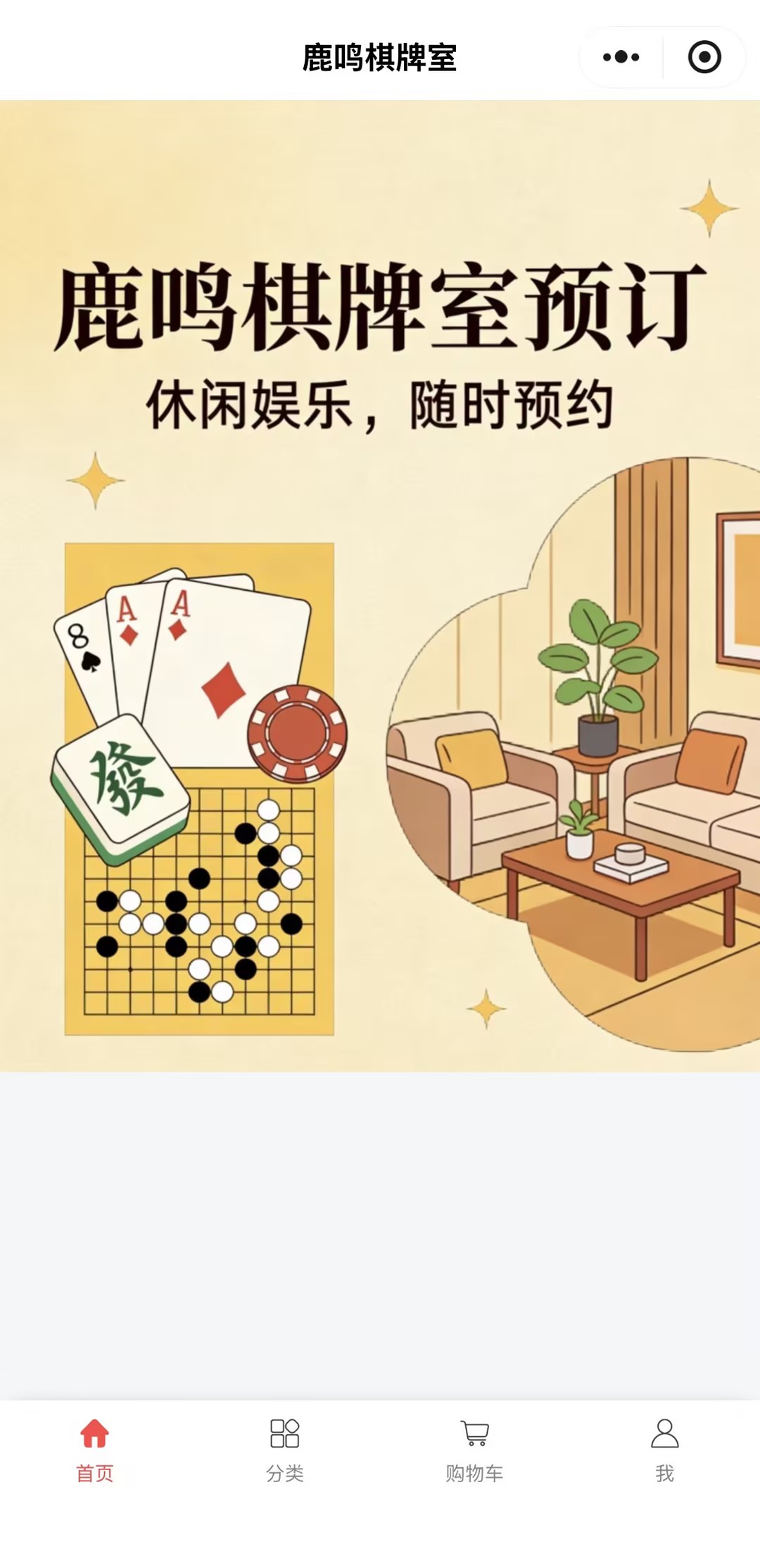Open the 购物车 tab

(x=474, y=1450)
